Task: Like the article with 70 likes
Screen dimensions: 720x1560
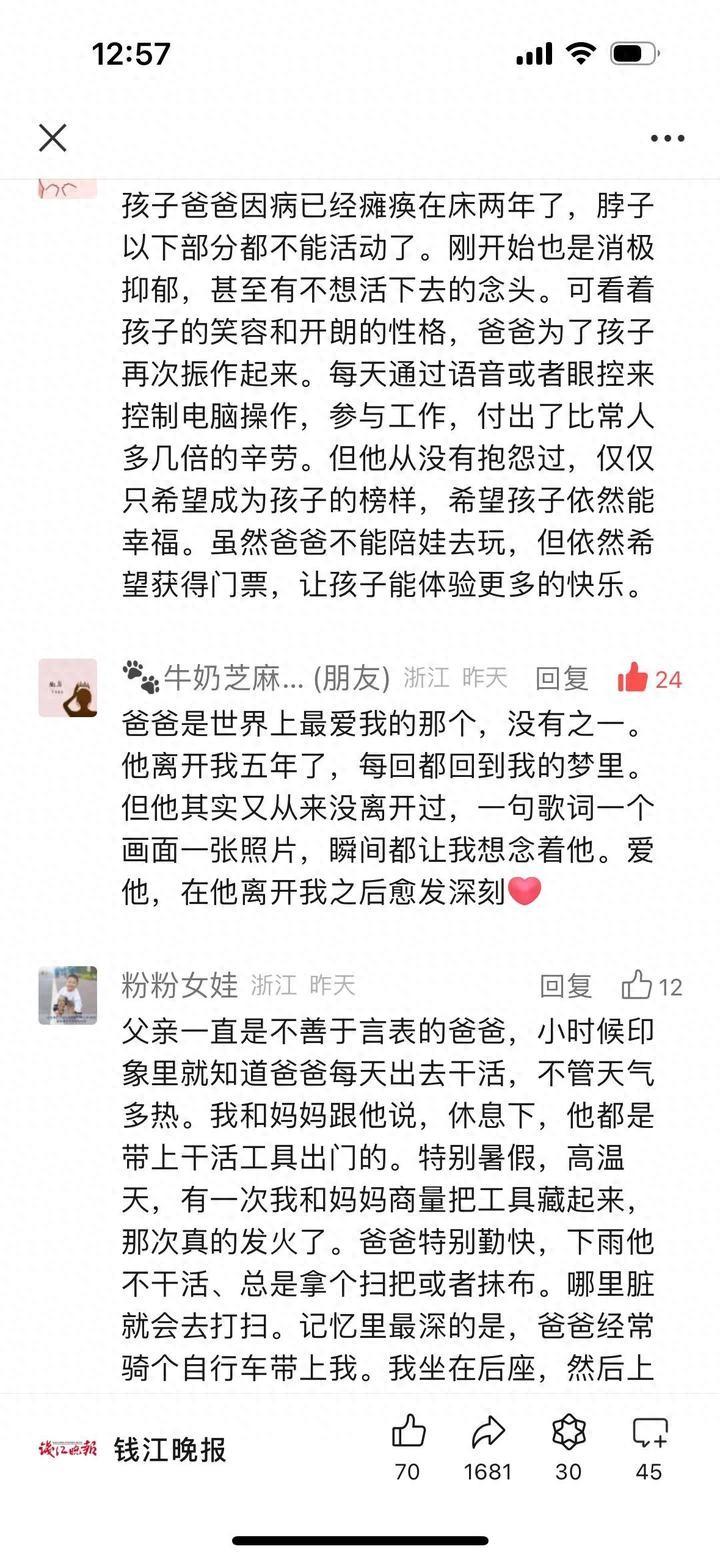Action: (408, 1434)
